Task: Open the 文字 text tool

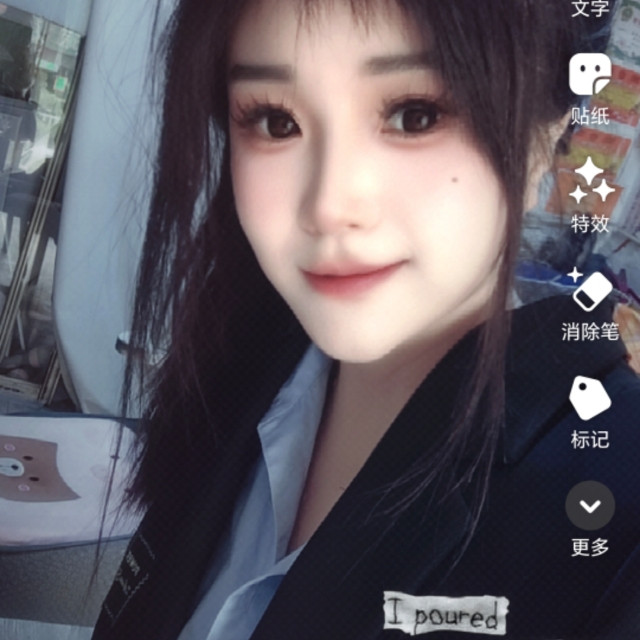Action: tap(590, 8)
